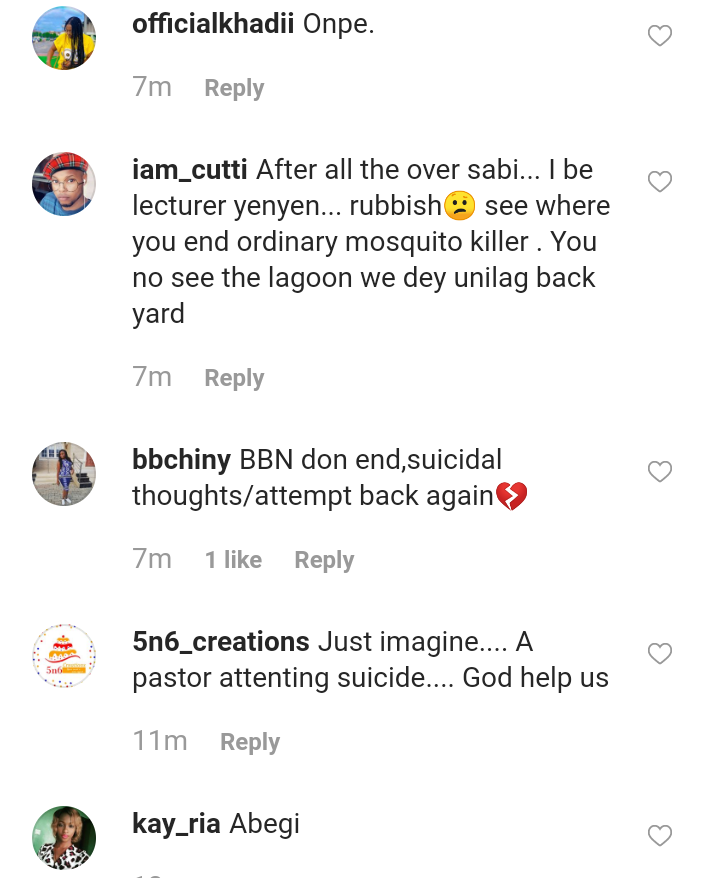Visit 5n6_creations profile via username
The image size is (720, 878).
(x=221, y=641)
